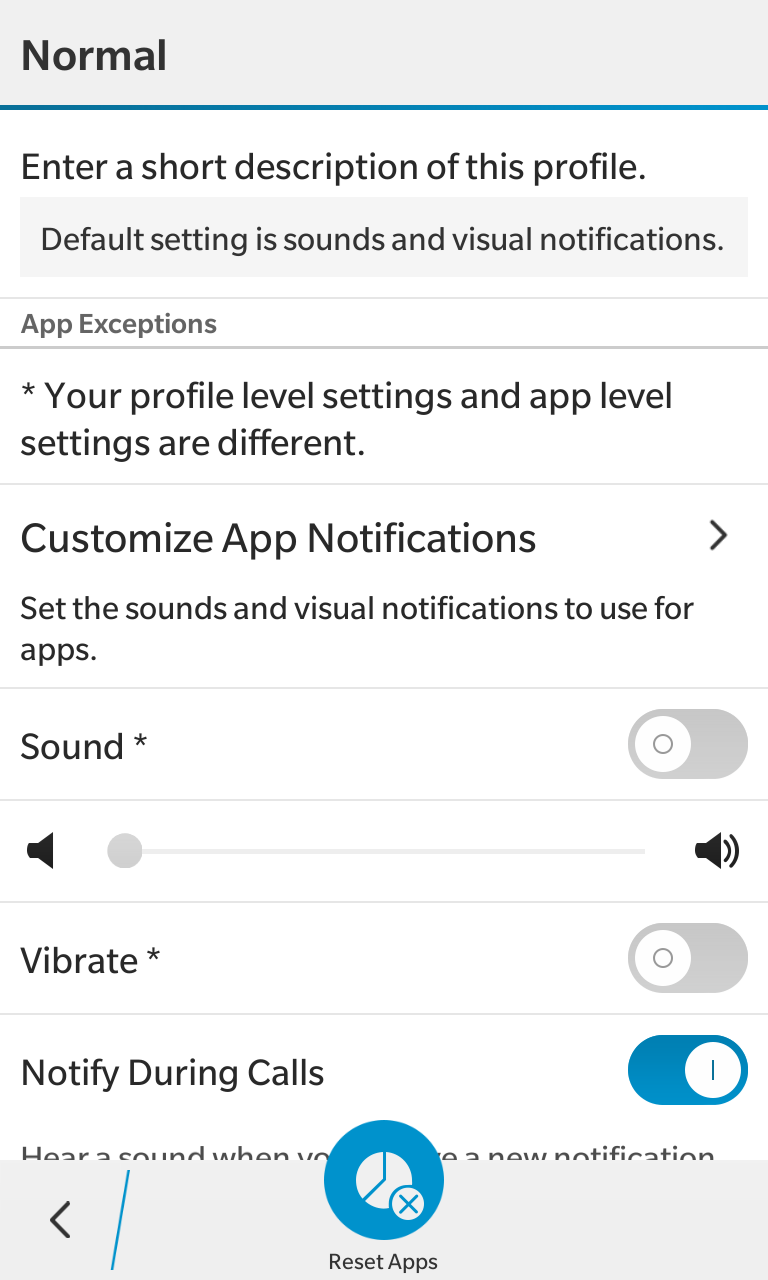Edit the profile description field
Viewport: 768px width, 1280px height.
pyautogui.click(x=384, y=238)
